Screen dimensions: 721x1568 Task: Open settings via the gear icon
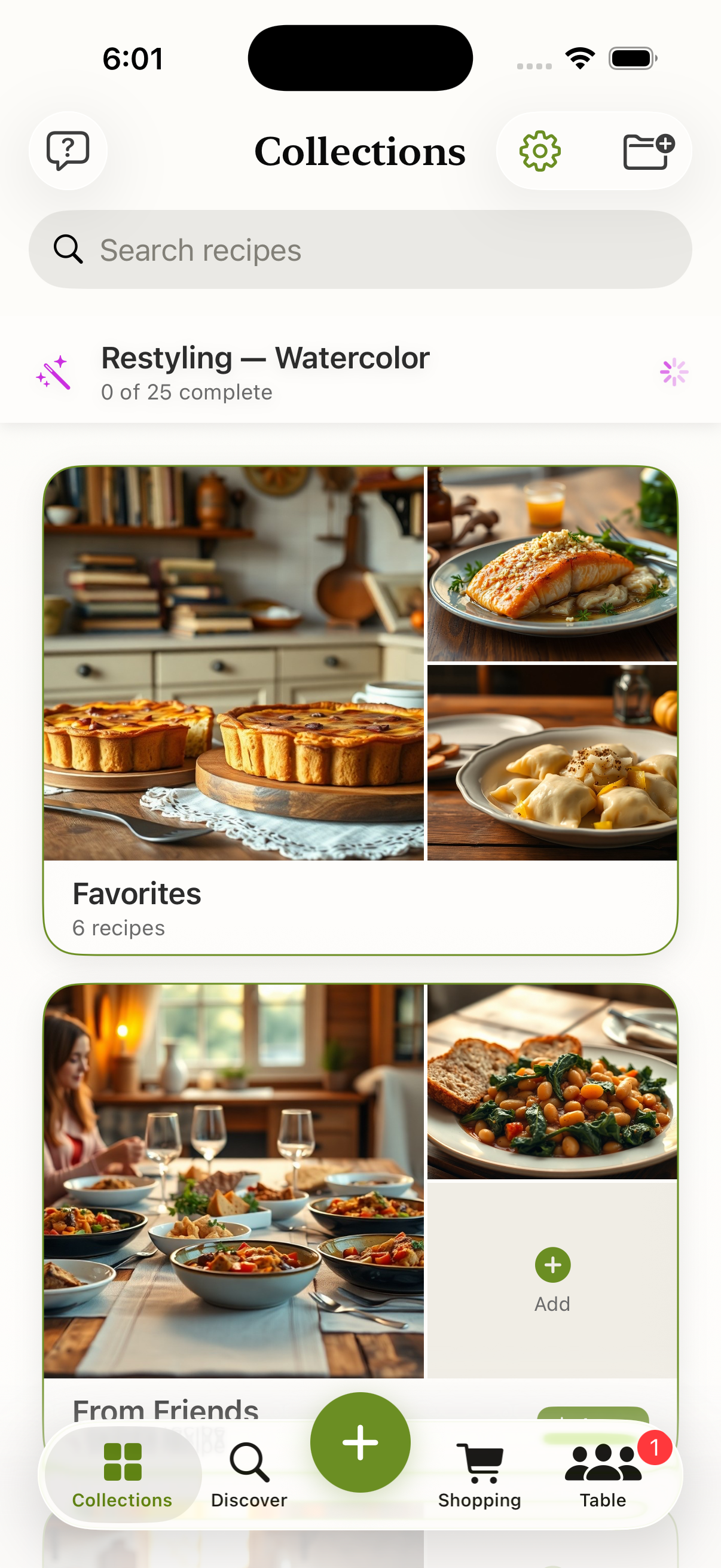pos(540,150)
